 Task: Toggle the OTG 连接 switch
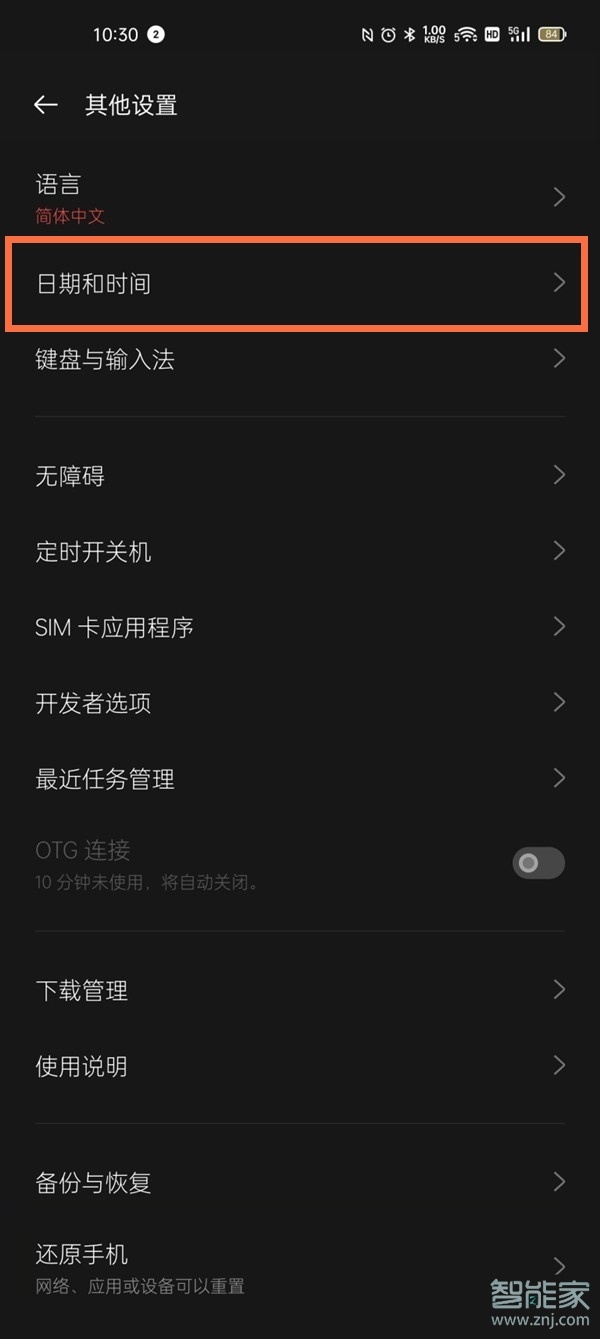click(538, 862)
